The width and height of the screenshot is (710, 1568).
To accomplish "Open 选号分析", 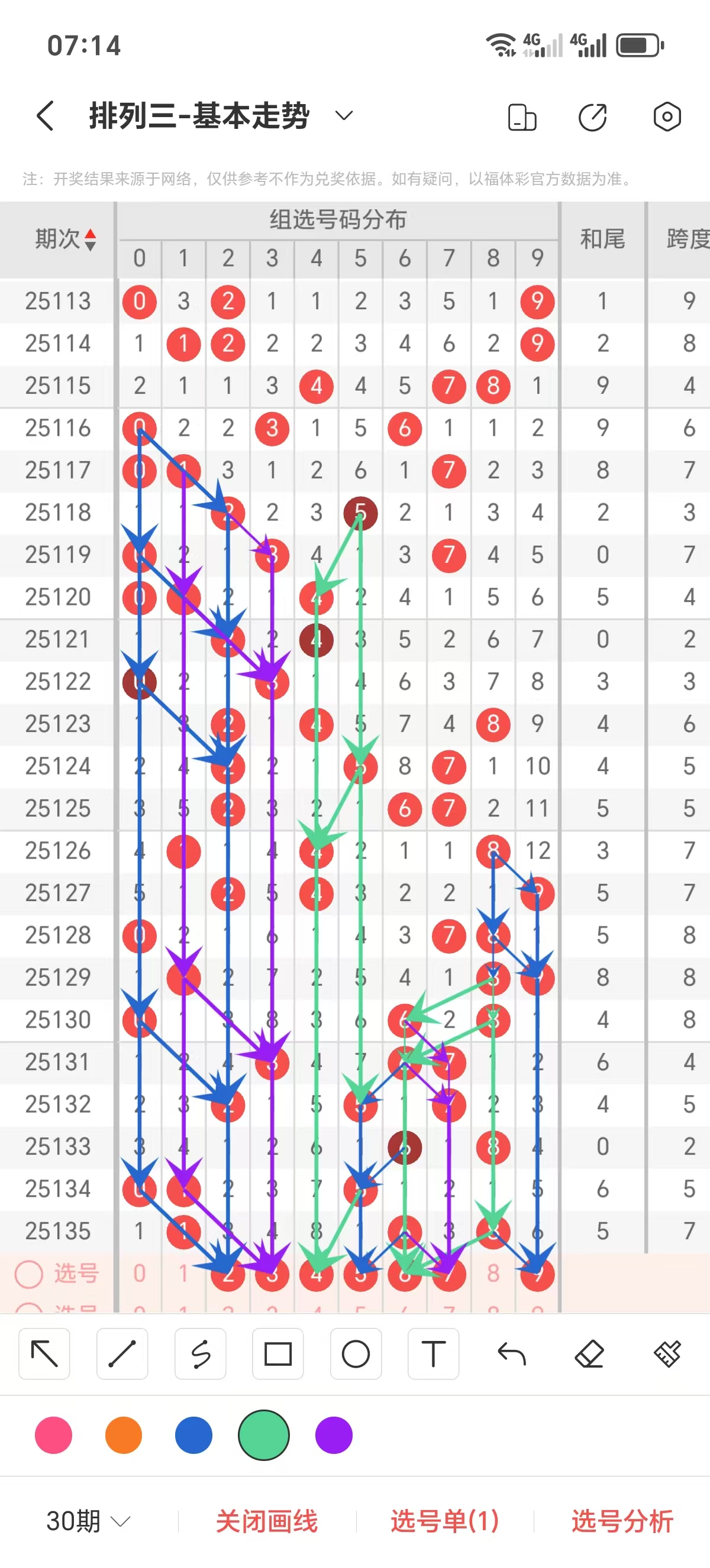I will point(622,1521).
